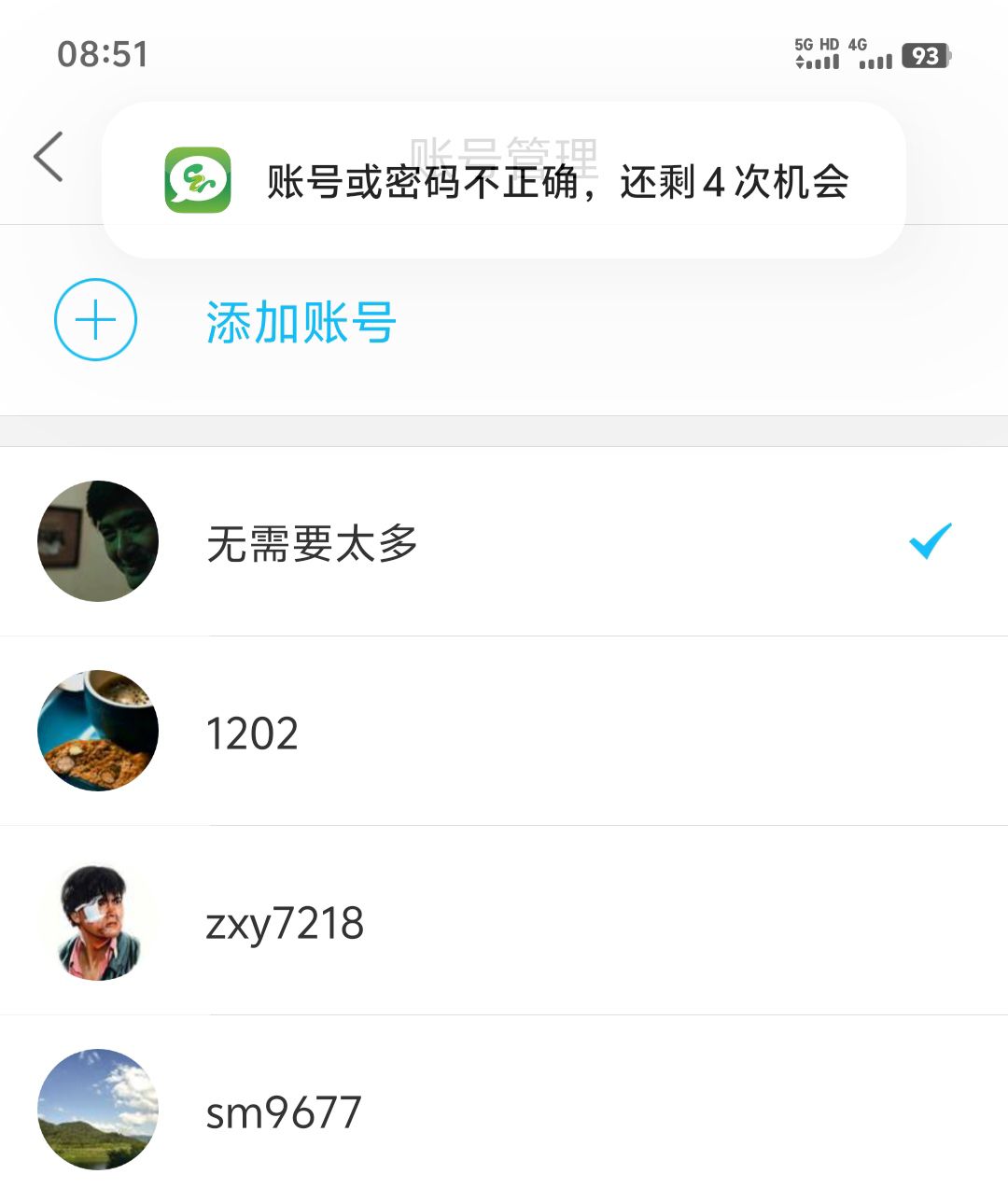Switch to account zxy7218
1008x1202 pixels.
click(x=285, y=923)
